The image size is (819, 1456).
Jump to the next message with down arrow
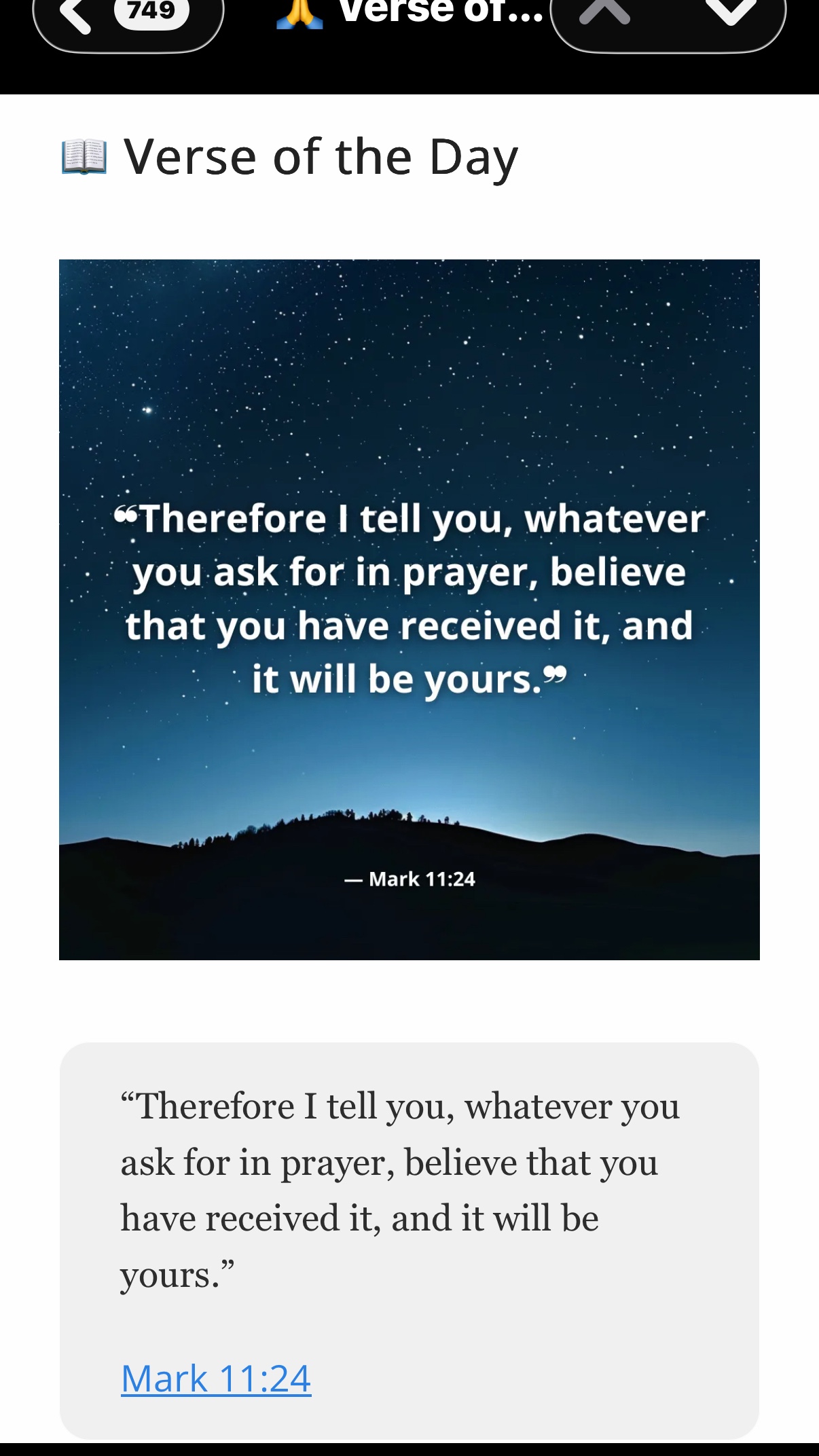731,14
